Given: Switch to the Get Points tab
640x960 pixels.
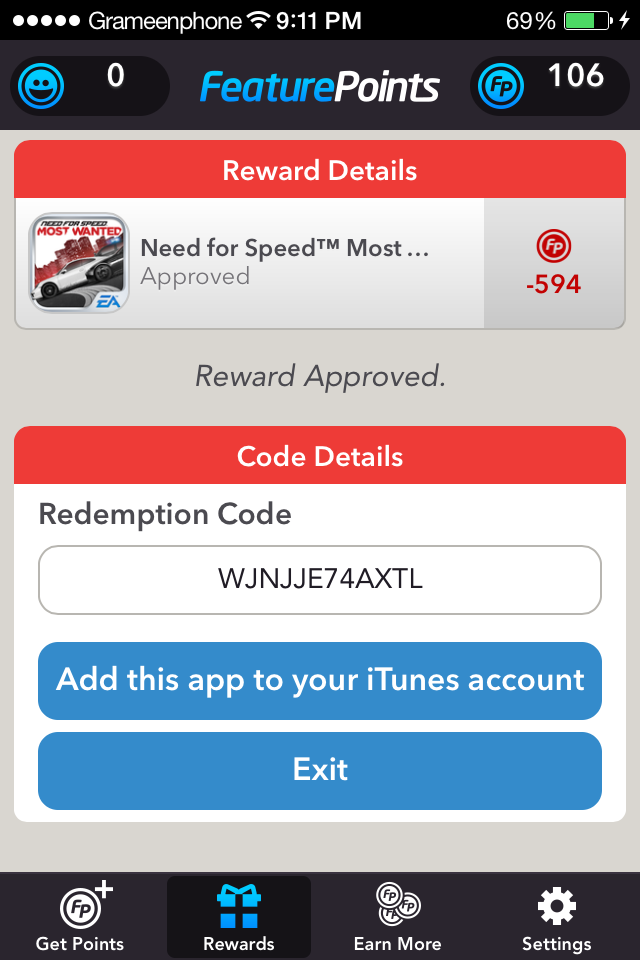Looking at the screenshot, I should click(x=80, y=918).
